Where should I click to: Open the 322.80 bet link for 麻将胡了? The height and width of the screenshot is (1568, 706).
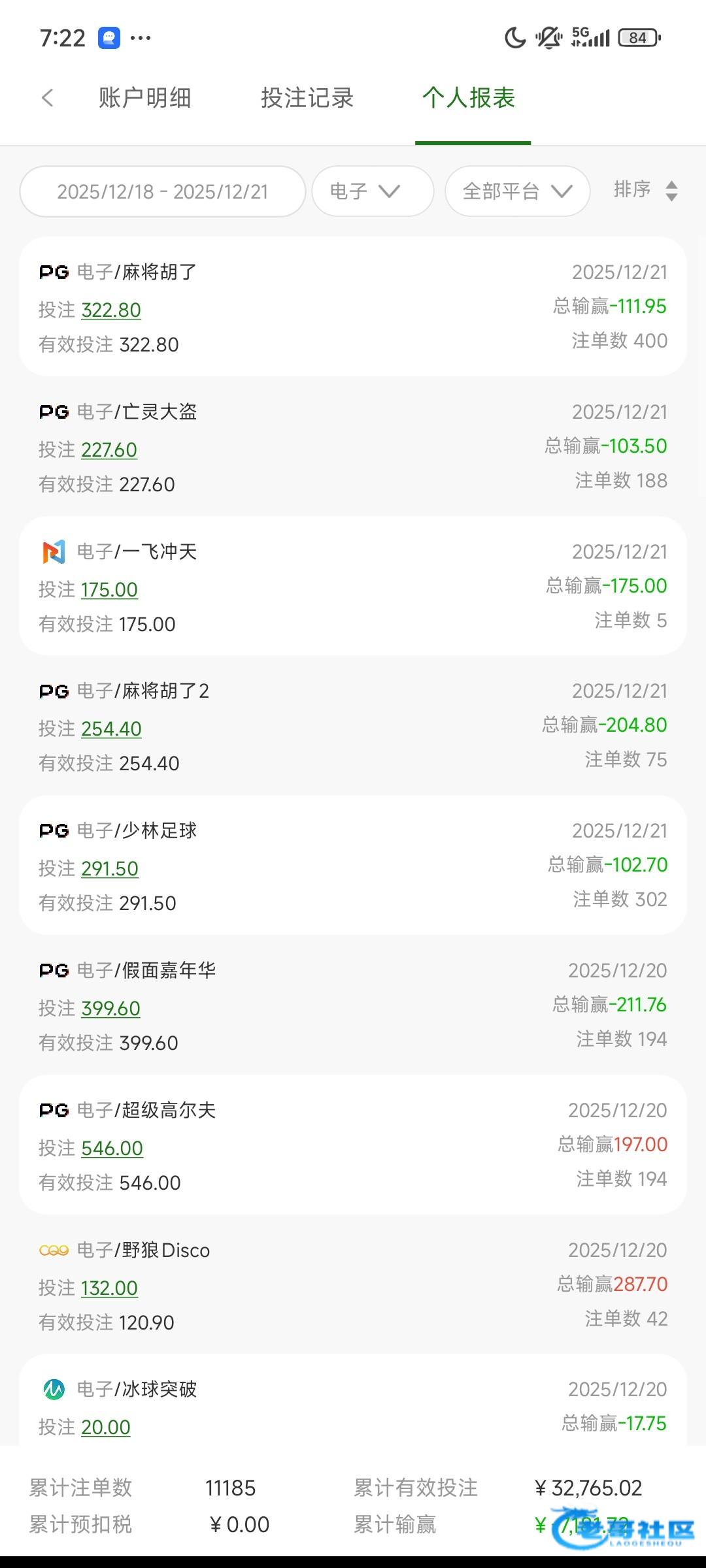tap(111, 310)
